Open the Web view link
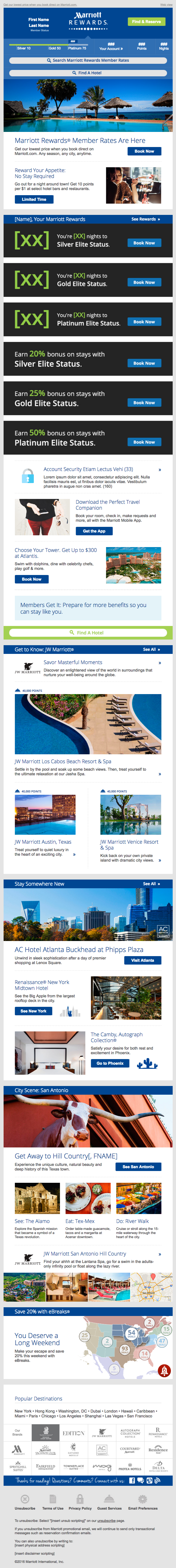This screenshot has height=1568, width=176. [166, 4]
